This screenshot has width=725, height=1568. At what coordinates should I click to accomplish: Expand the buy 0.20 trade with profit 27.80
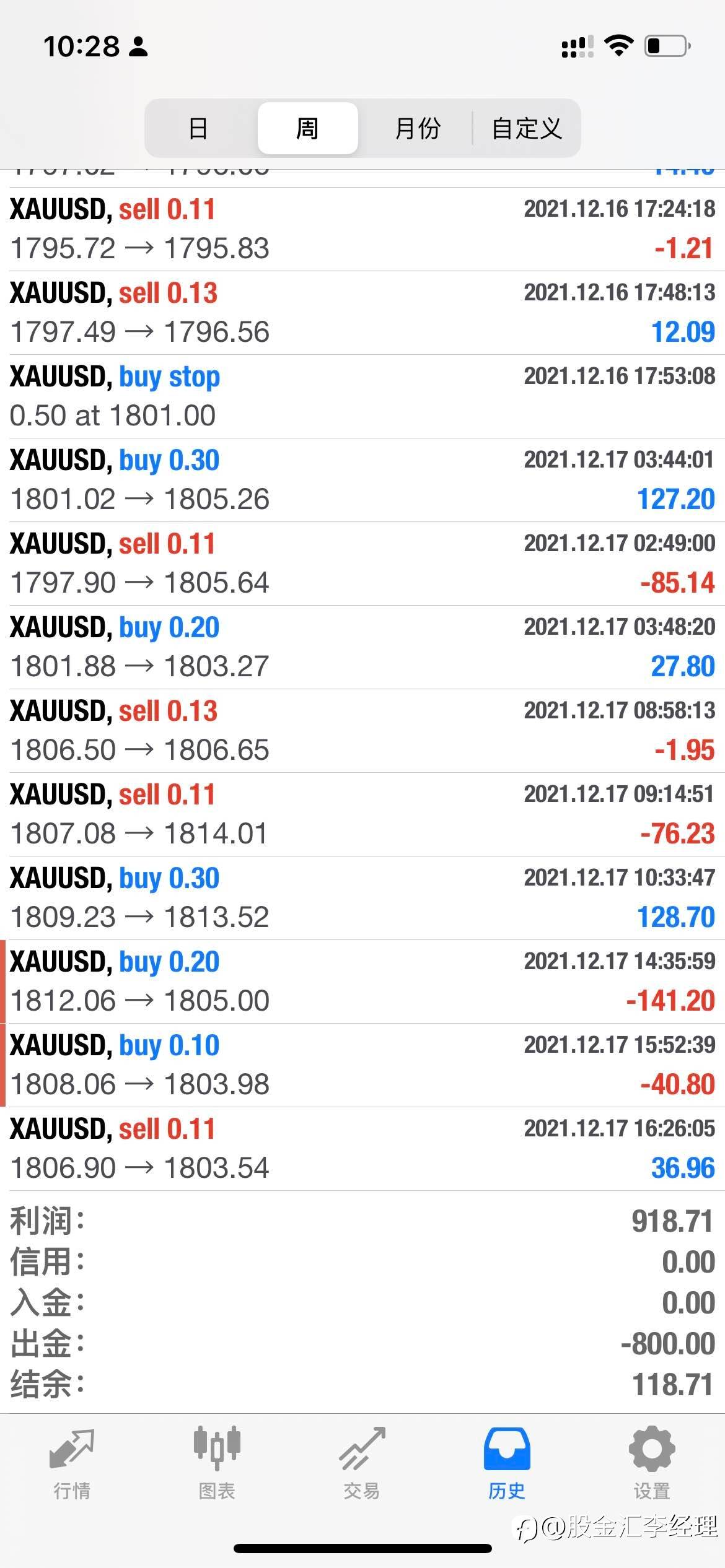[362, 647]
